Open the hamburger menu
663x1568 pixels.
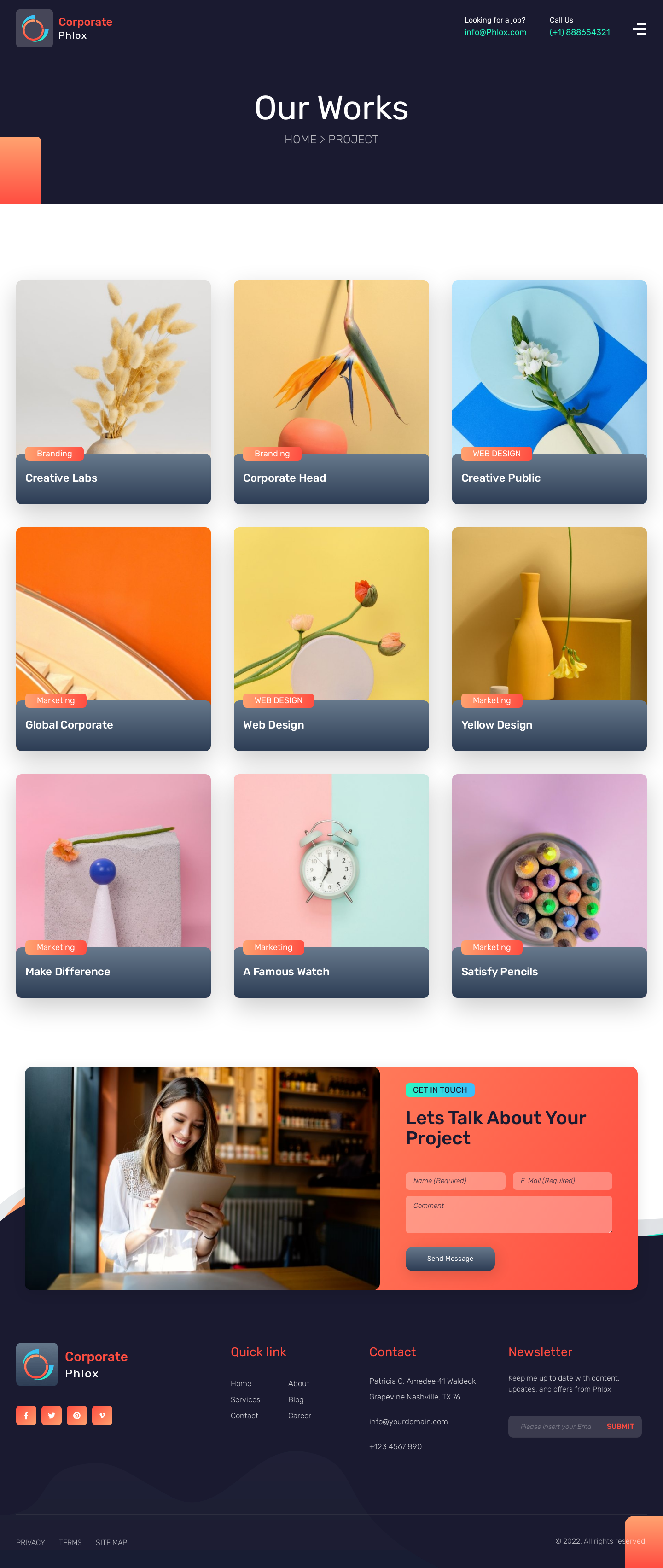click(x=639, y=29)
